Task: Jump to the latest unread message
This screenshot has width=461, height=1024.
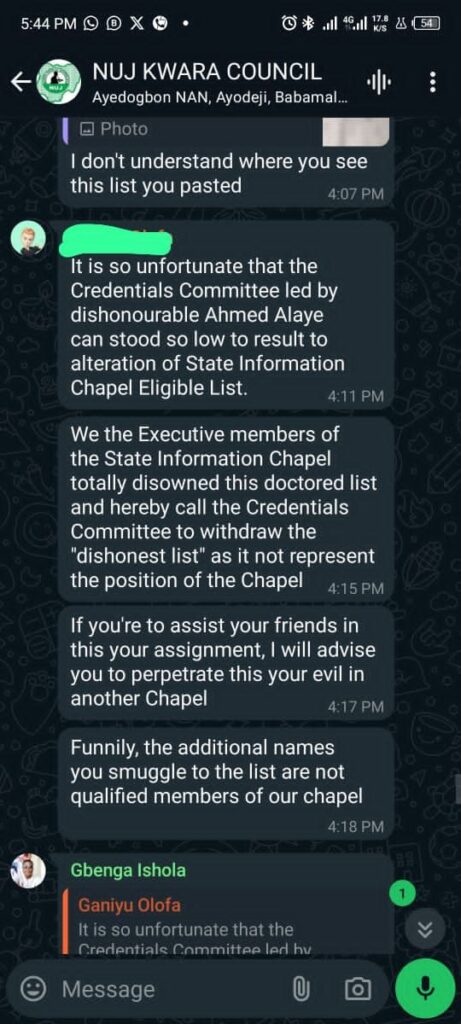Action: click(x=425, y=931)
